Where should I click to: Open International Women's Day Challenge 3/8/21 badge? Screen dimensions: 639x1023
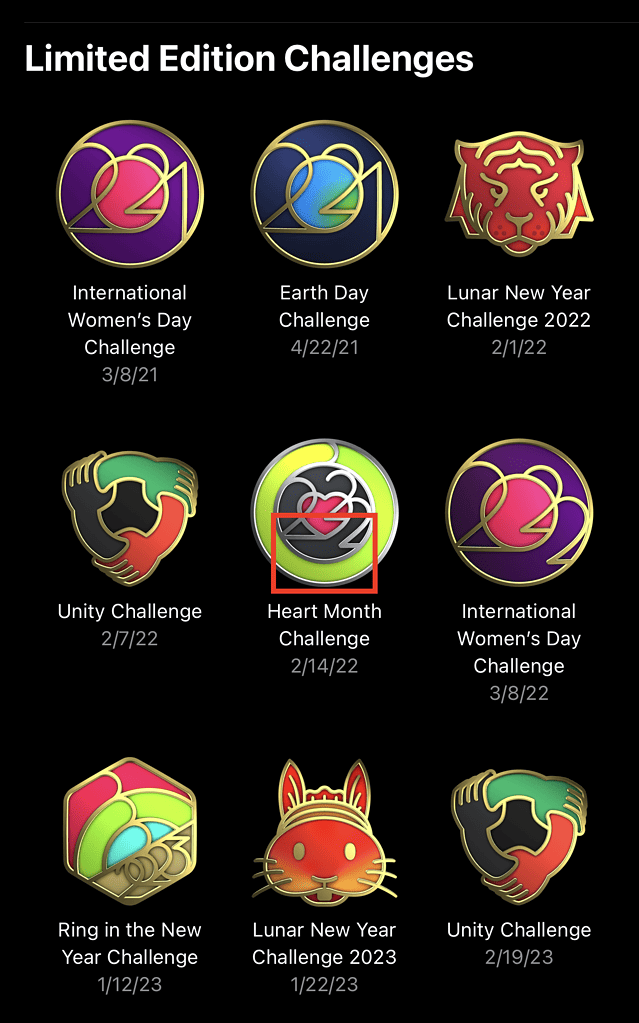[130, 193]
